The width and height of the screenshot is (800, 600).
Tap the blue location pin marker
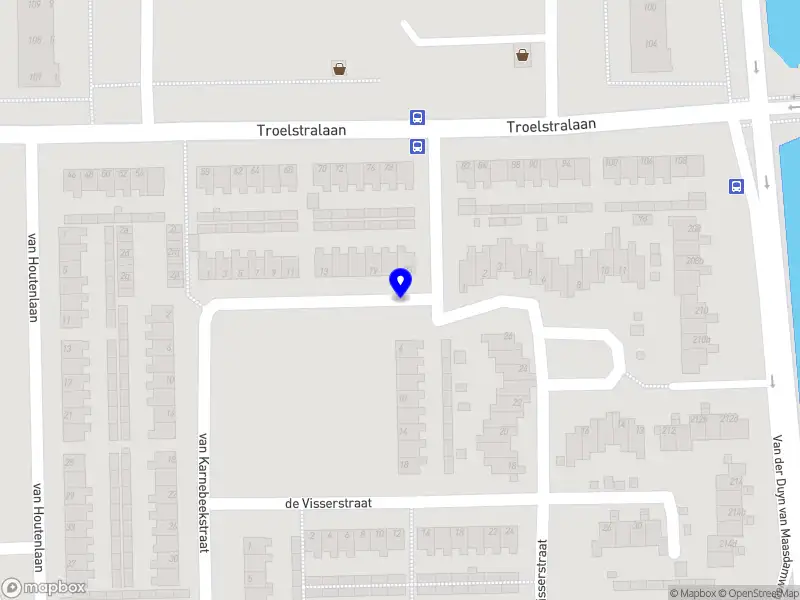coord(401,282)
